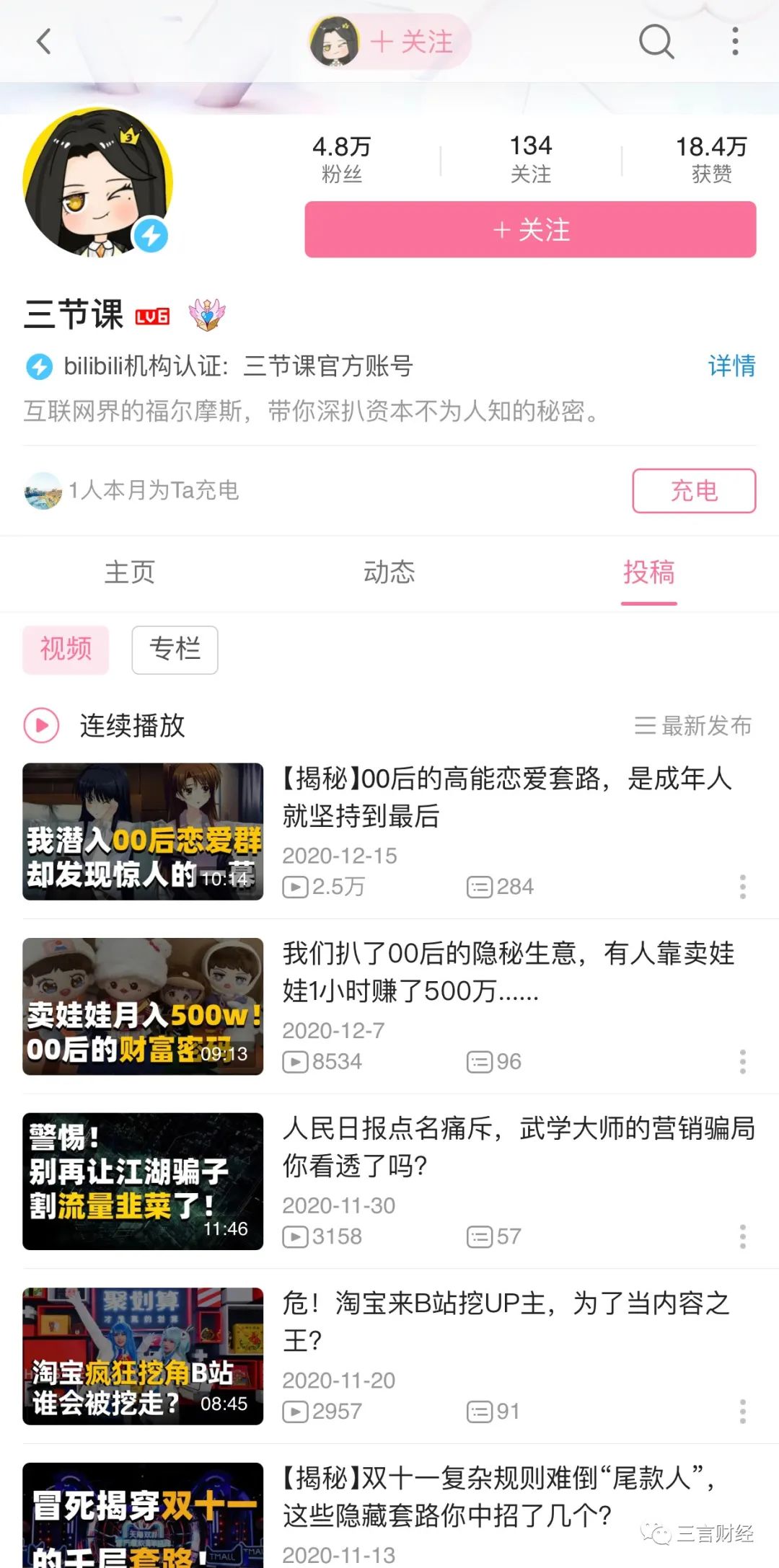The height and width of the screenshot is (1568, 779).
Task: Tap the compact 关注 pill in the header
Action: [x=410, y=42]
